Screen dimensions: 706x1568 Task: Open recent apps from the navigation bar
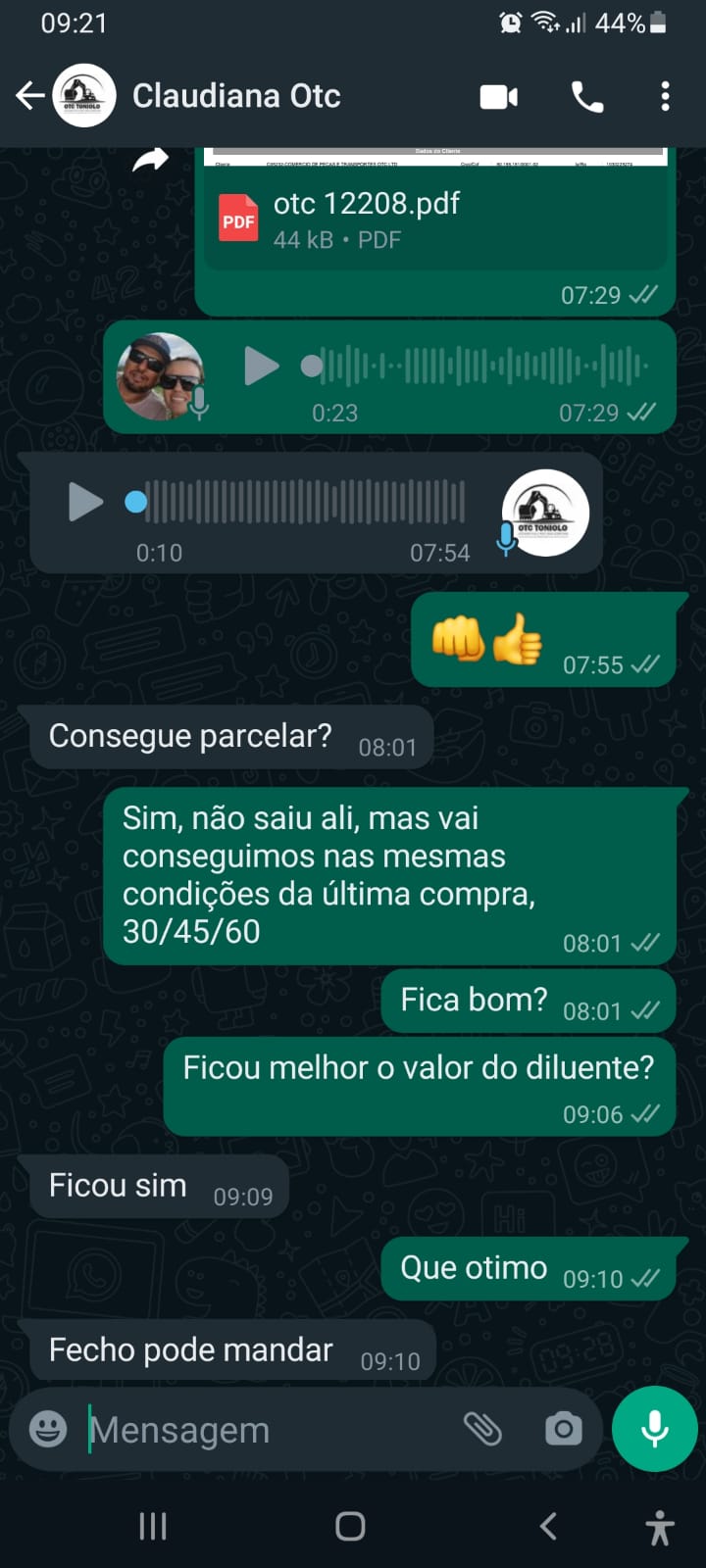[153, 1526]
